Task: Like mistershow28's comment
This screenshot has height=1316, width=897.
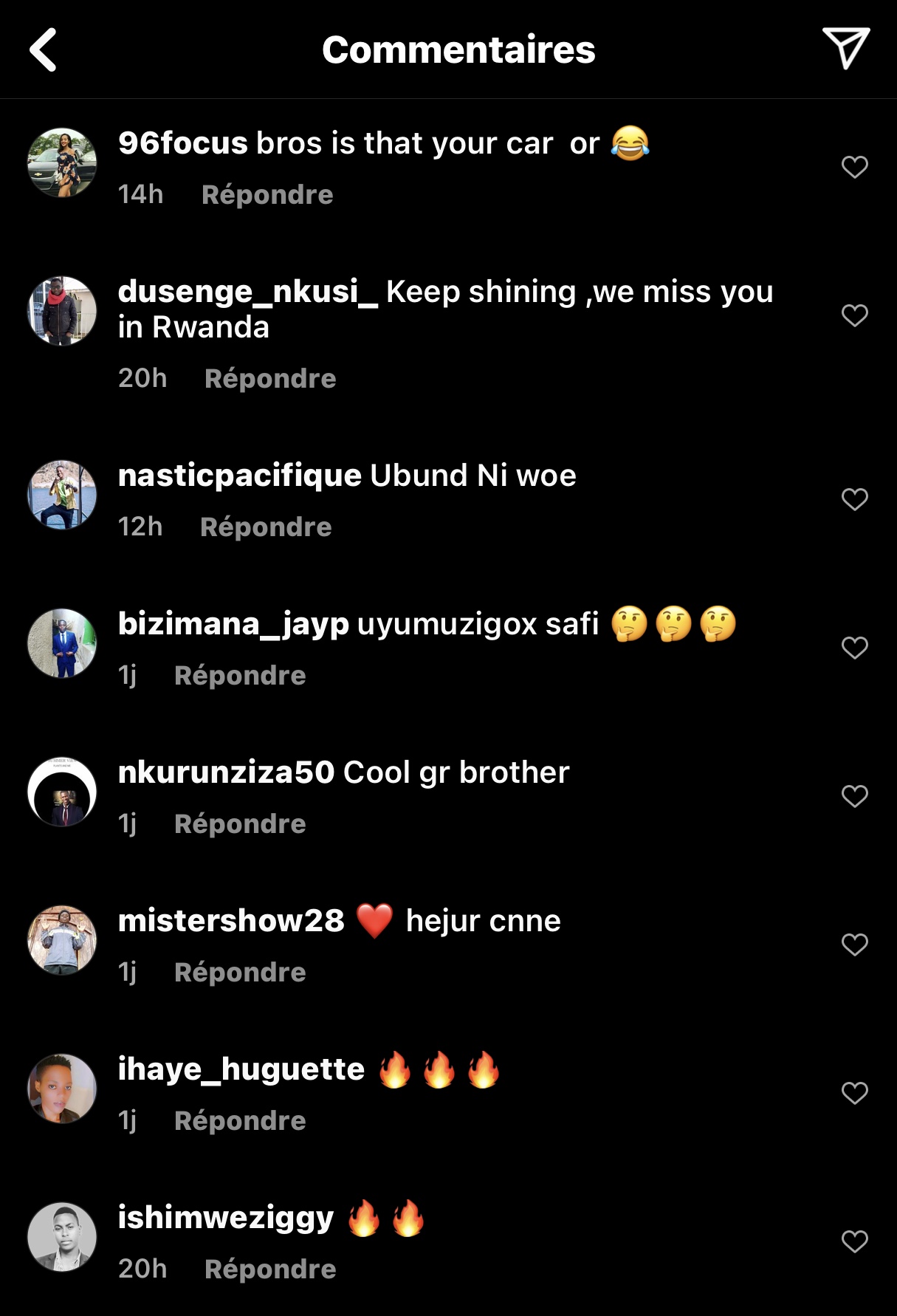Action: 854,945
